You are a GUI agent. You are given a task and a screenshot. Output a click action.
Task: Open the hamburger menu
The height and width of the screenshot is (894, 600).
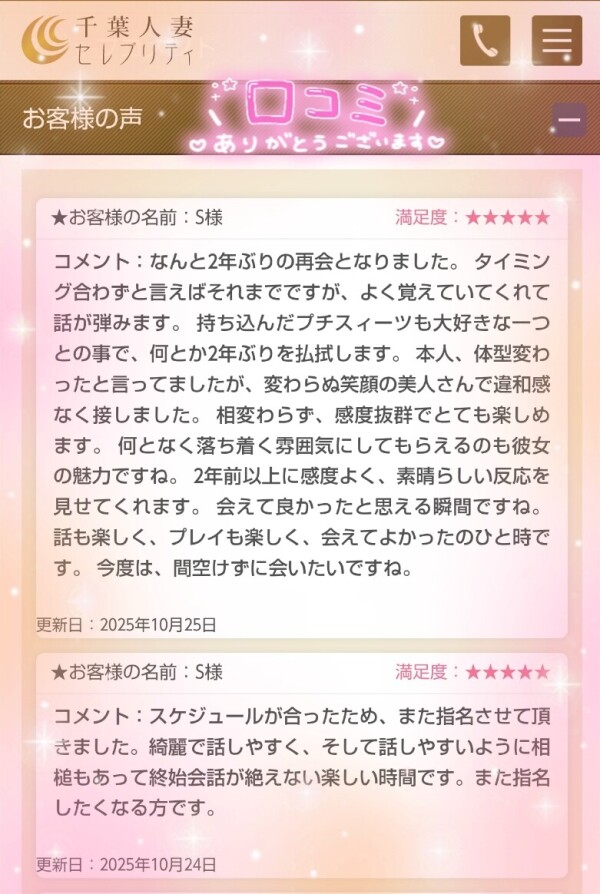pyautogui.click(x=557, y=41)
